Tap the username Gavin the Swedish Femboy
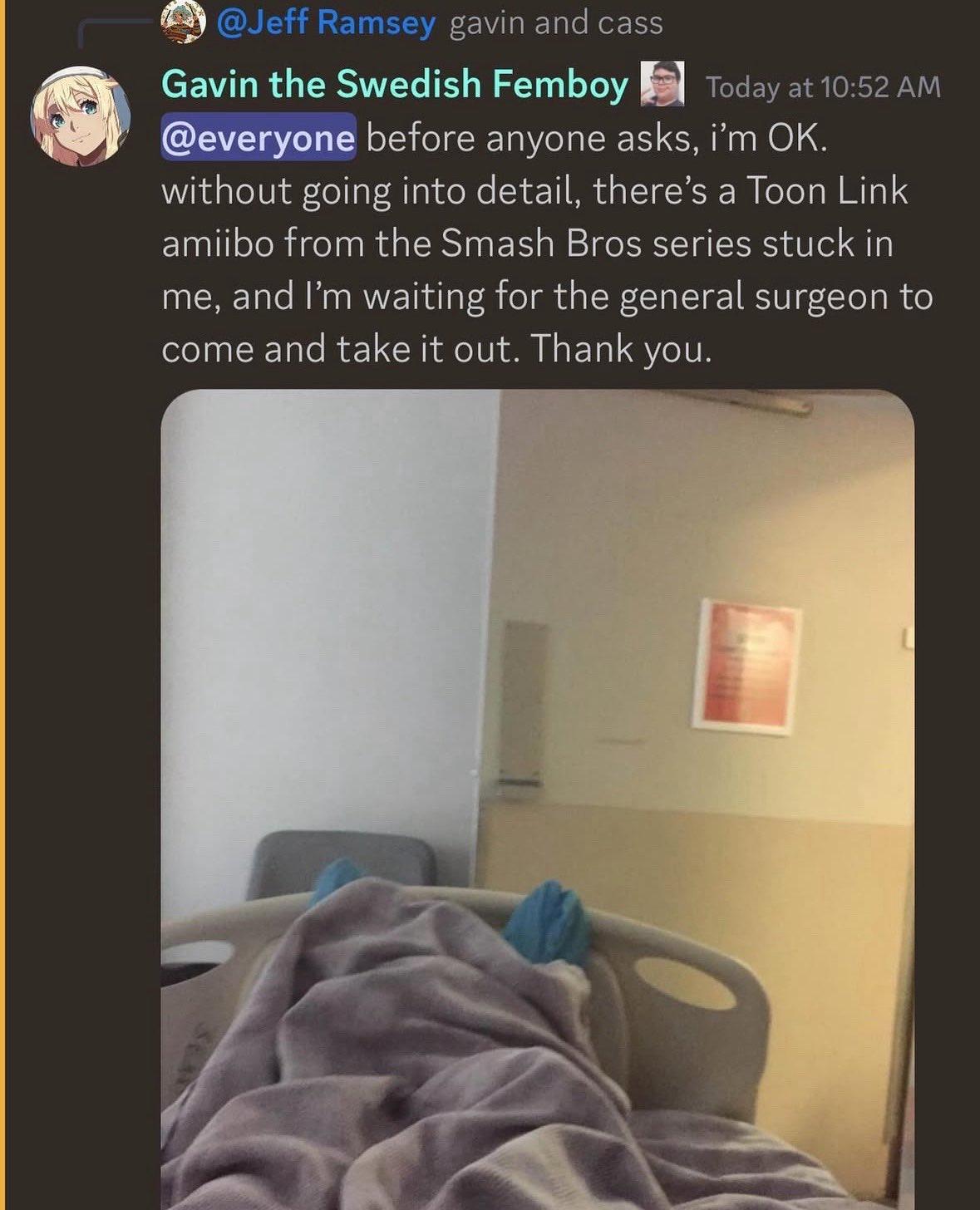 click(395, 84)
